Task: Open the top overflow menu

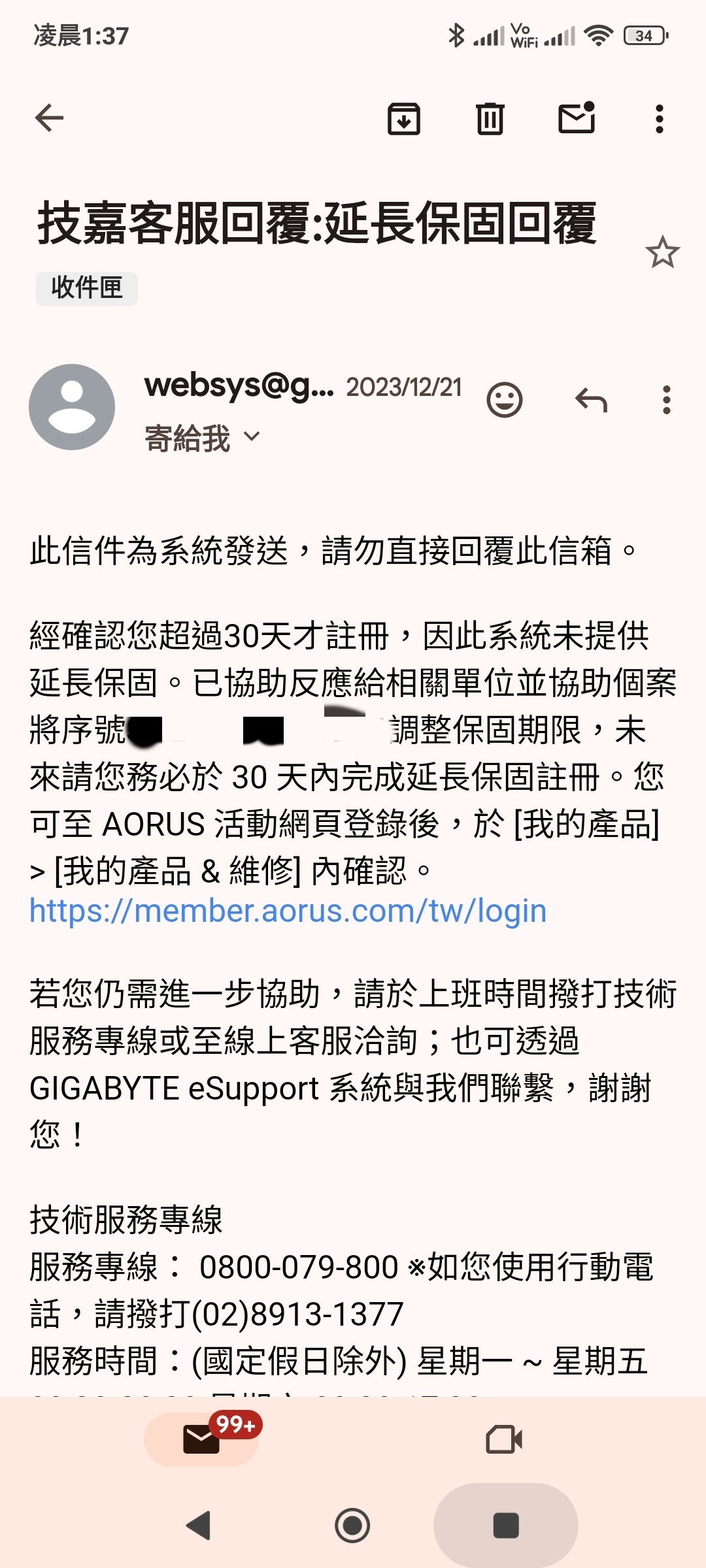Action: point(659,119)
